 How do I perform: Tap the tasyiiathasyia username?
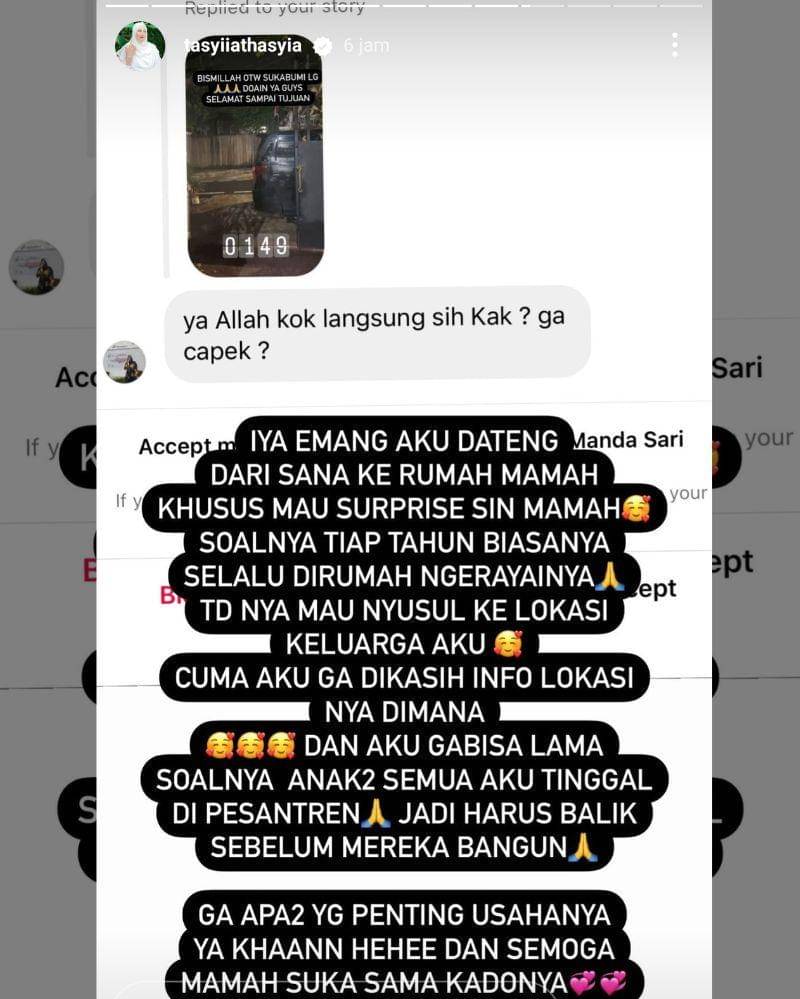(246, 46)
